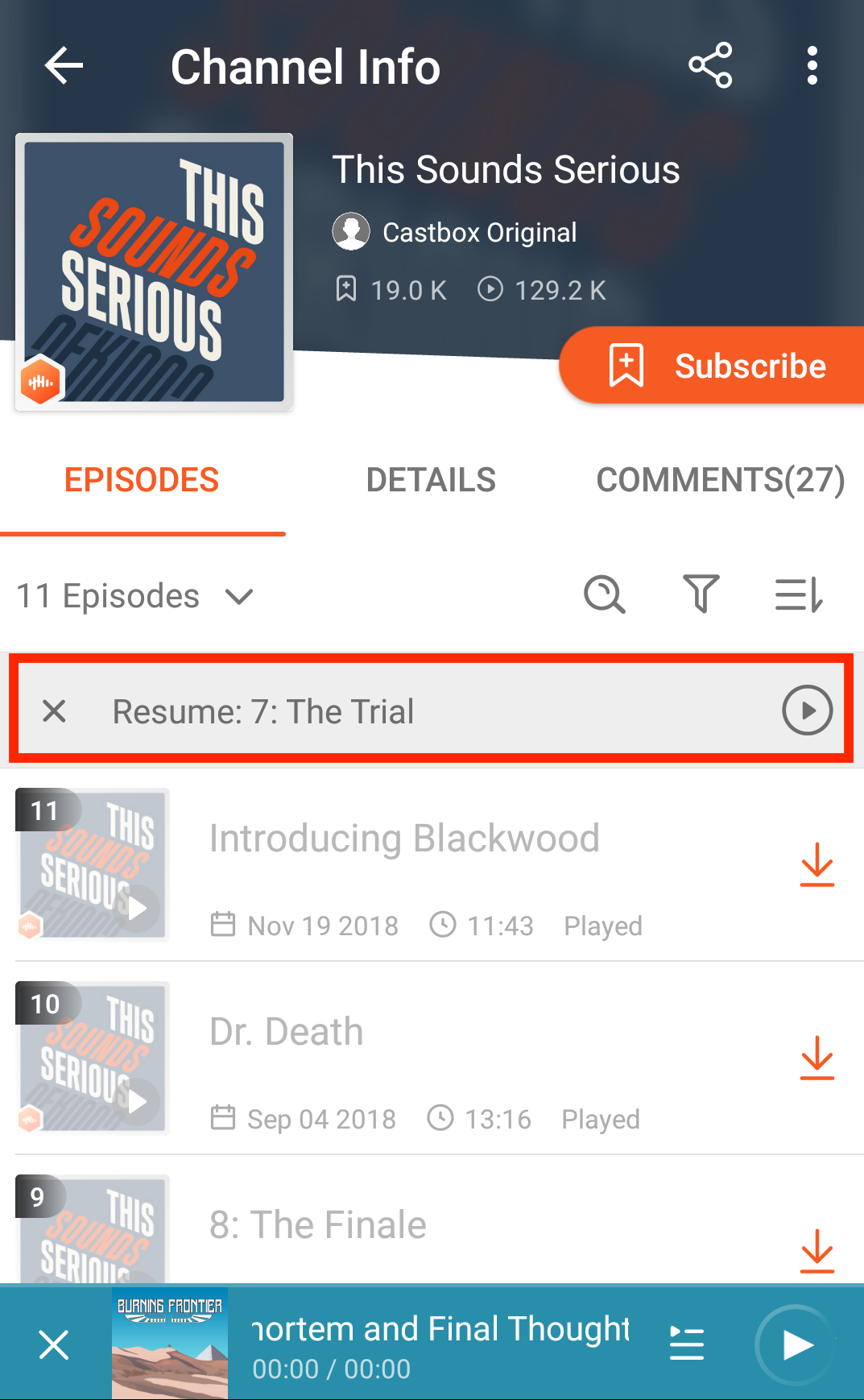
Task: Share this podcast channel
Action: coord(709,65)
